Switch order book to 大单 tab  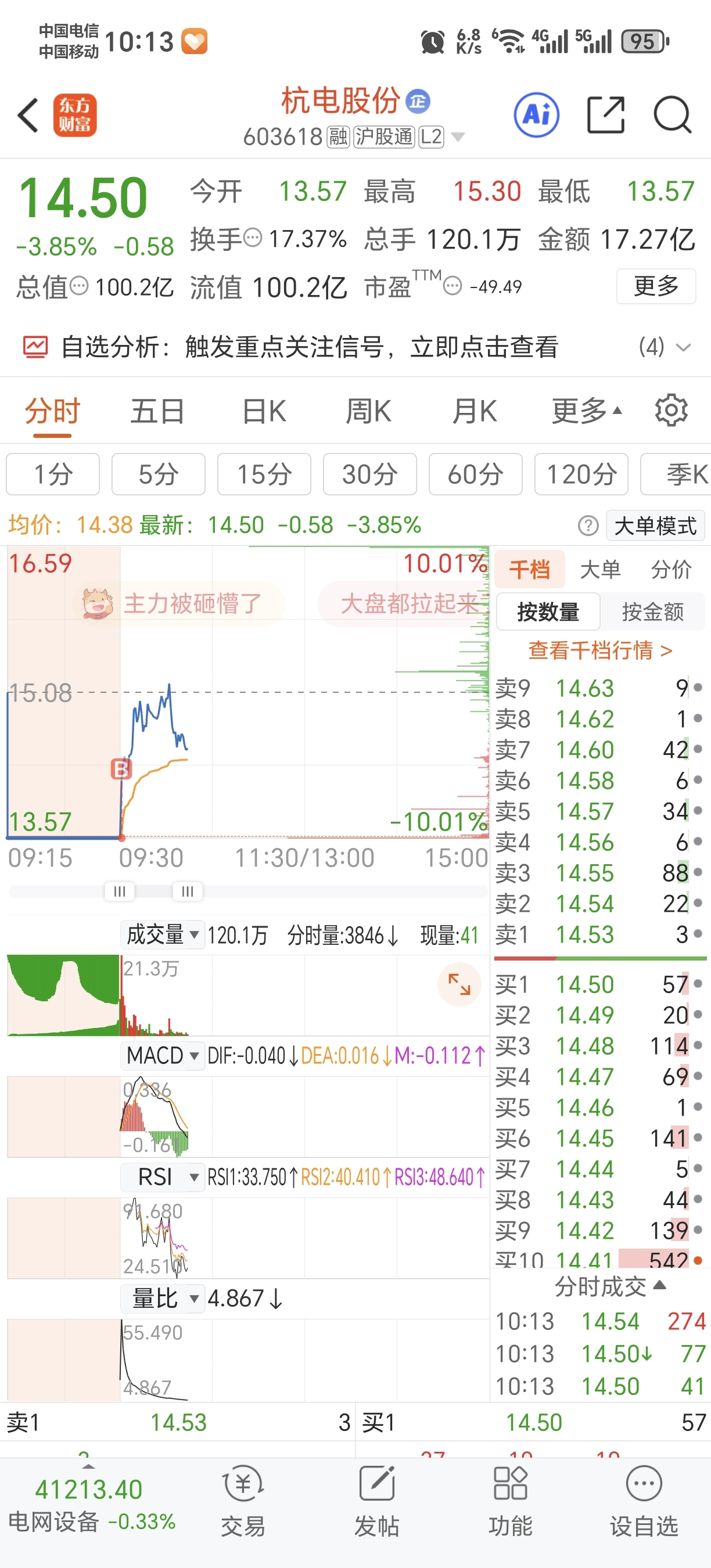point(600,570)
